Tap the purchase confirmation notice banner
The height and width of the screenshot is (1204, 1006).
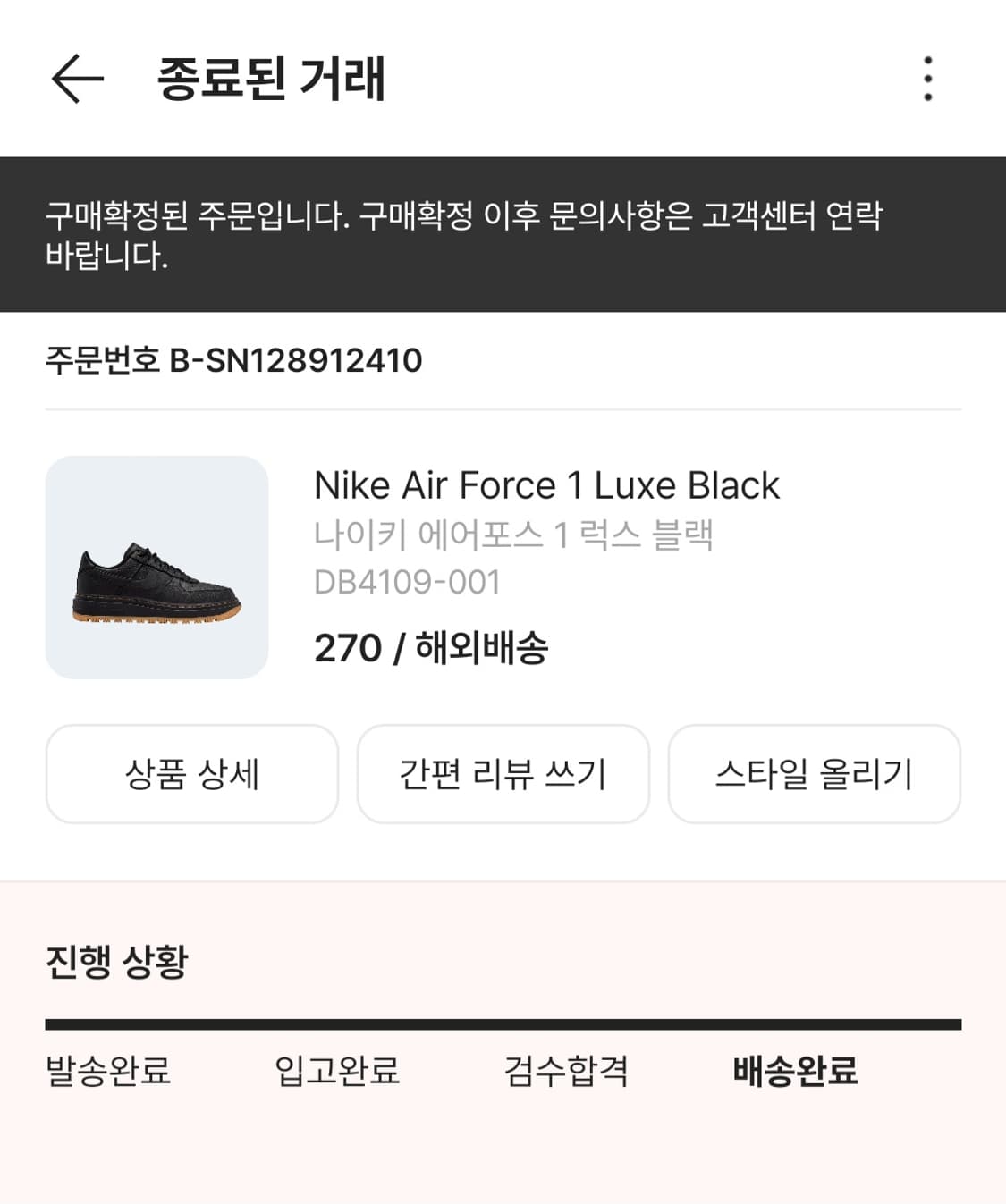pos(503,232)
